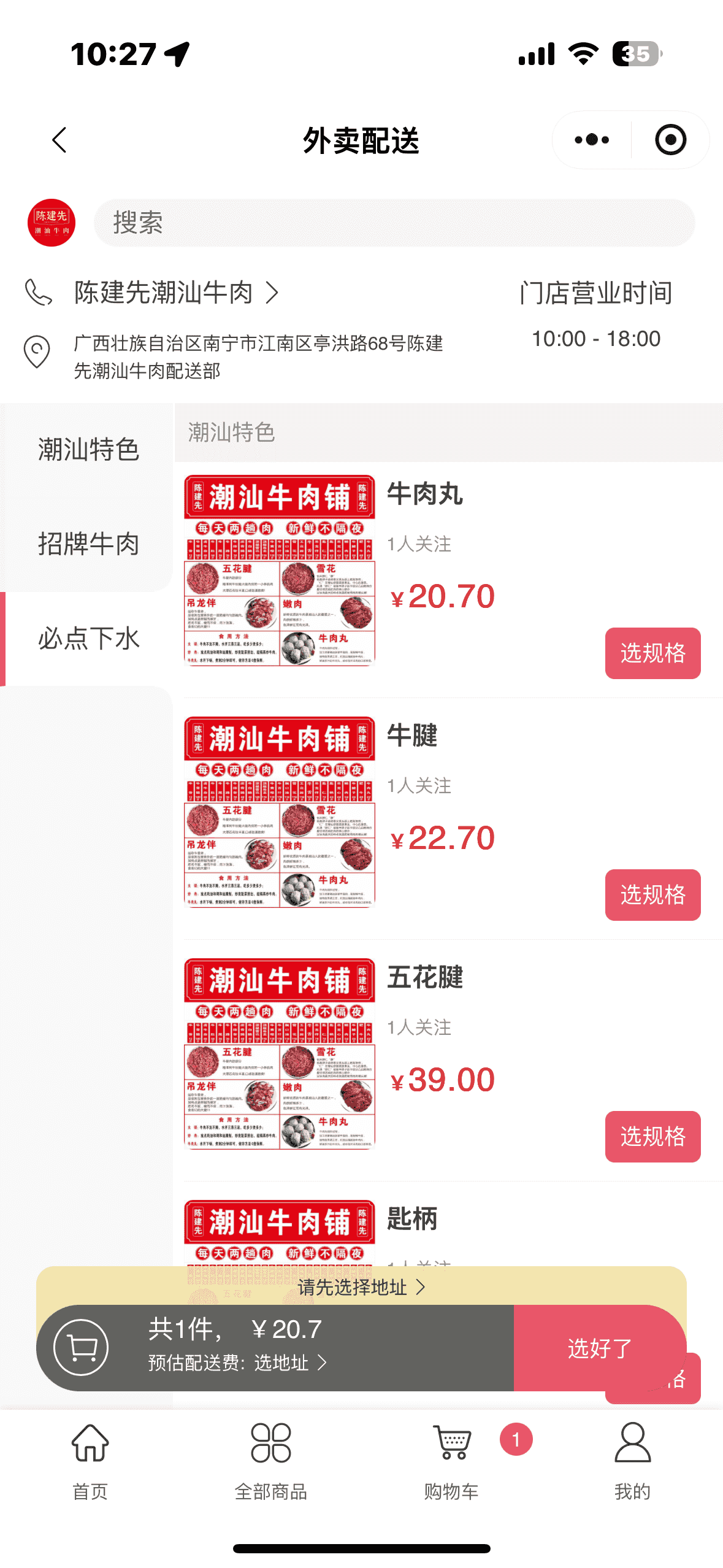Choose specs for 牛腱
Viewport: 723px width, 1568px height.
652,895
